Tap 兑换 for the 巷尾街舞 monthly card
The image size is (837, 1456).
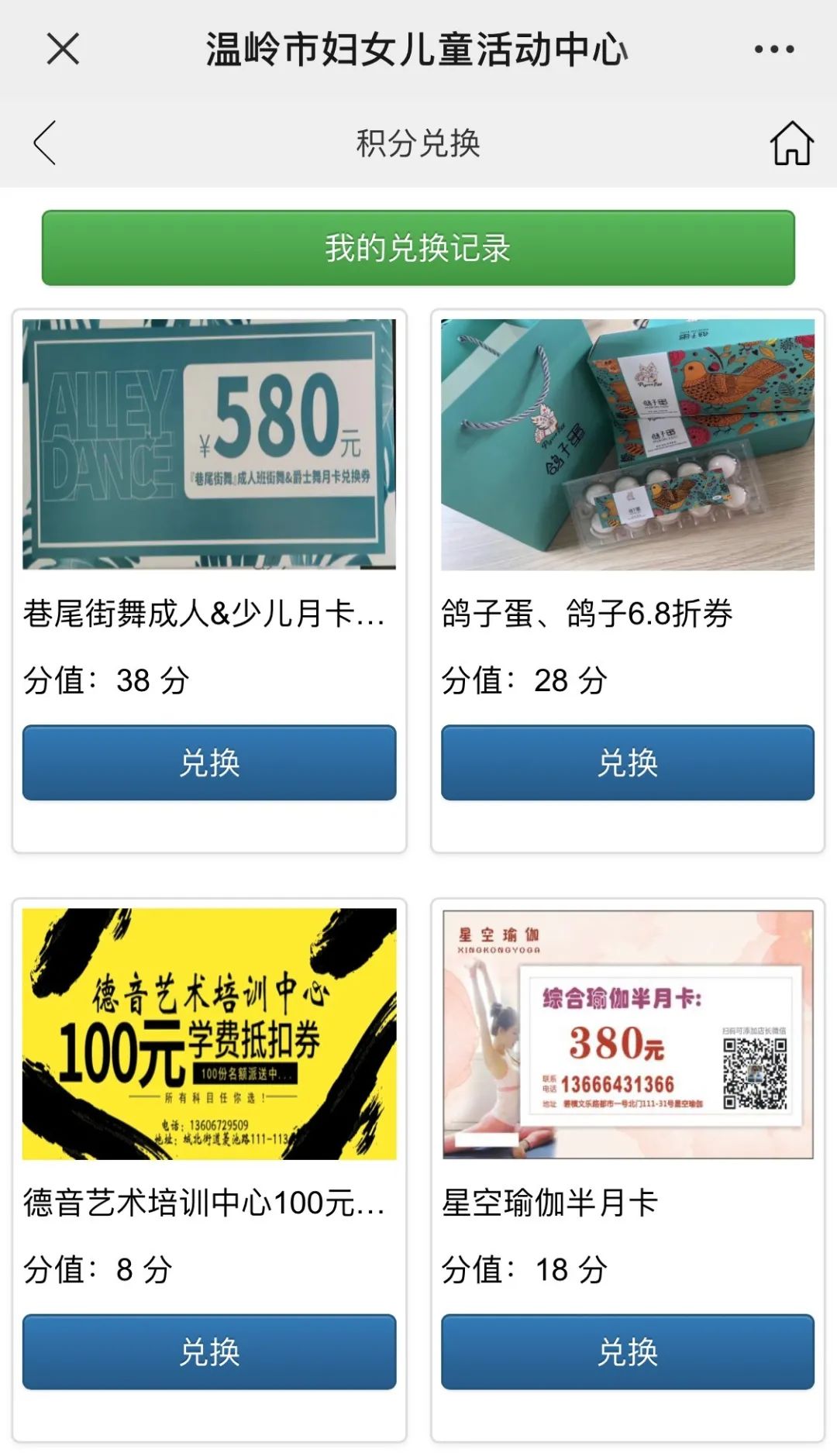(x=209, y=762)
